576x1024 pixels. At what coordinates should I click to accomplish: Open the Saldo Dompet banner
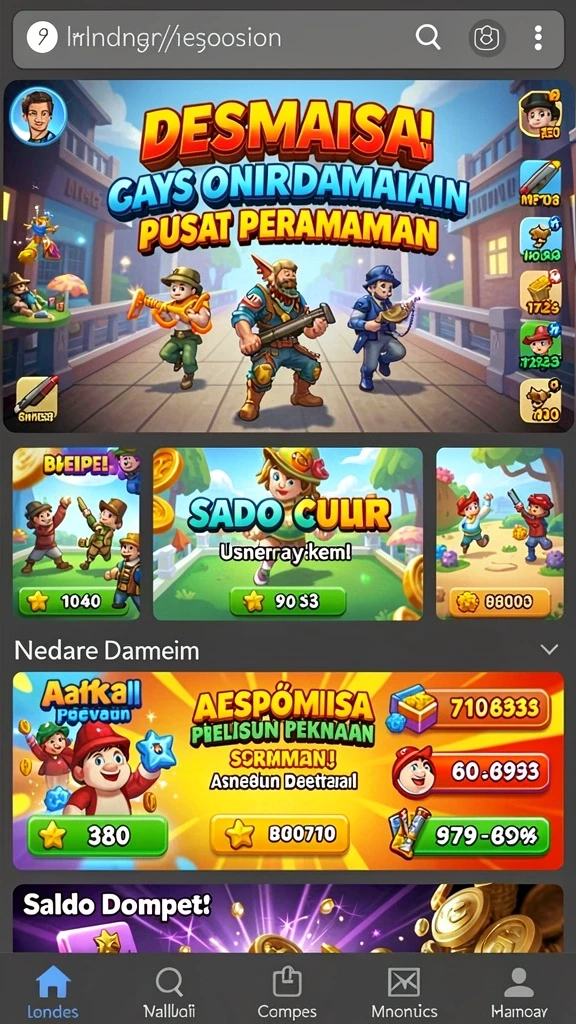coord(288,918)
